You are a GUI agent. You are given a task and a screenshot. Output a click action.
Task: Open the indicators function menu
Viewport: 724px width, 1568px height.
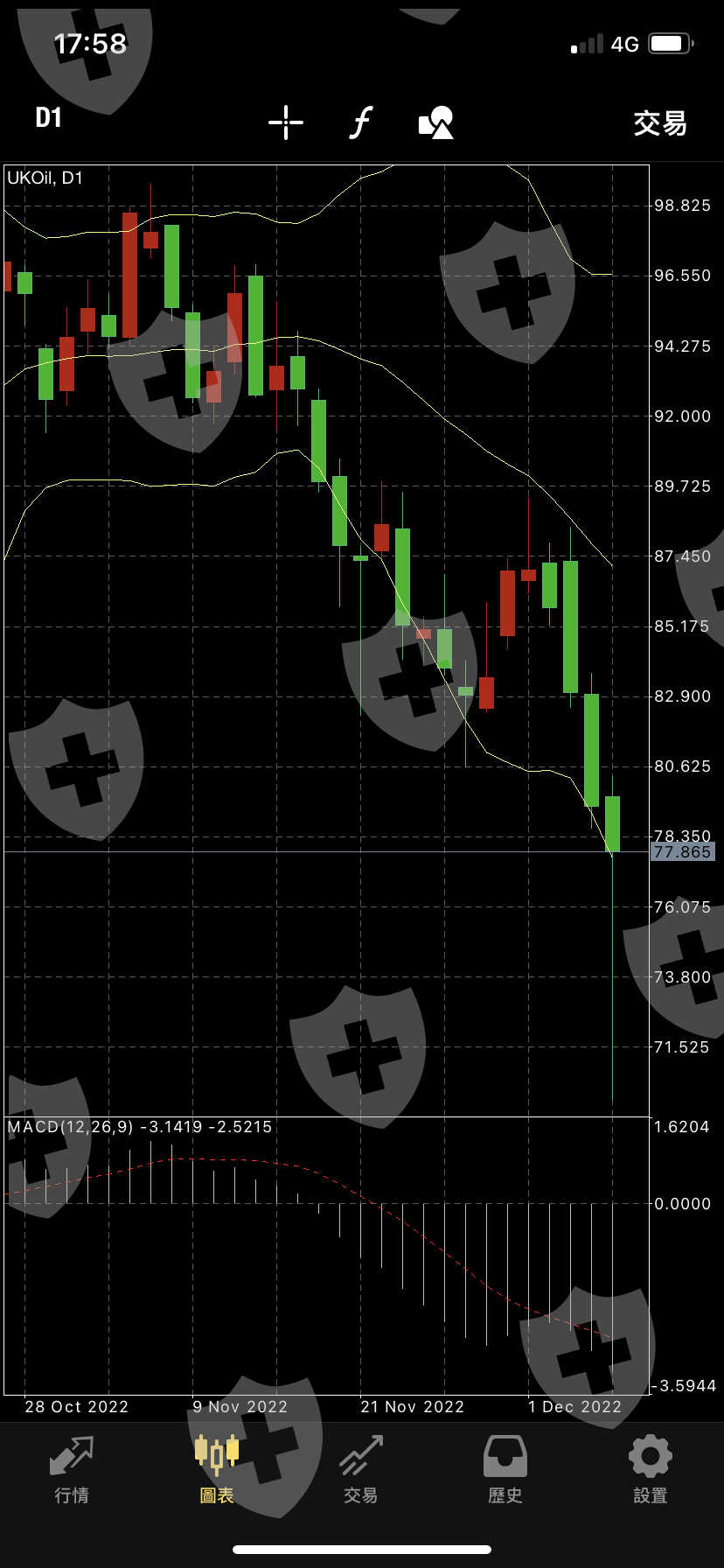360,122
